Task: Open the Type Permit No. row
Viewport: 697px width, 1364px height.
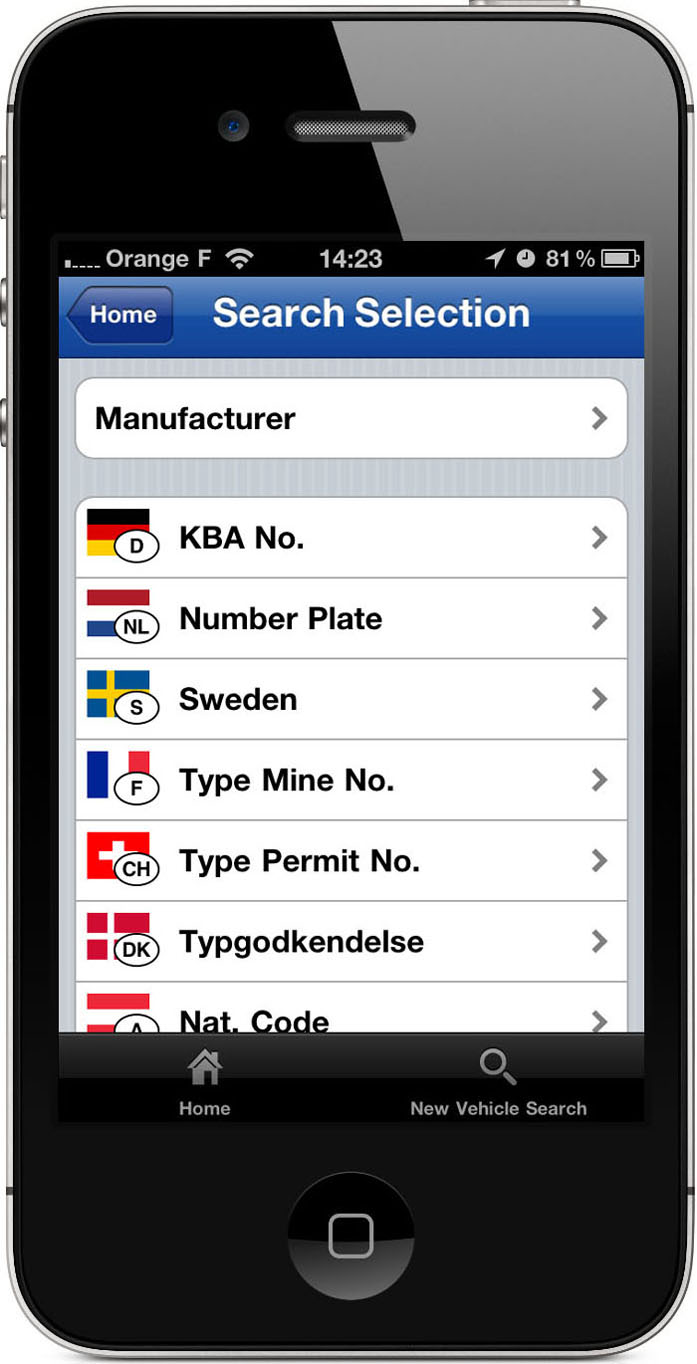Action: tap(351, 862)
